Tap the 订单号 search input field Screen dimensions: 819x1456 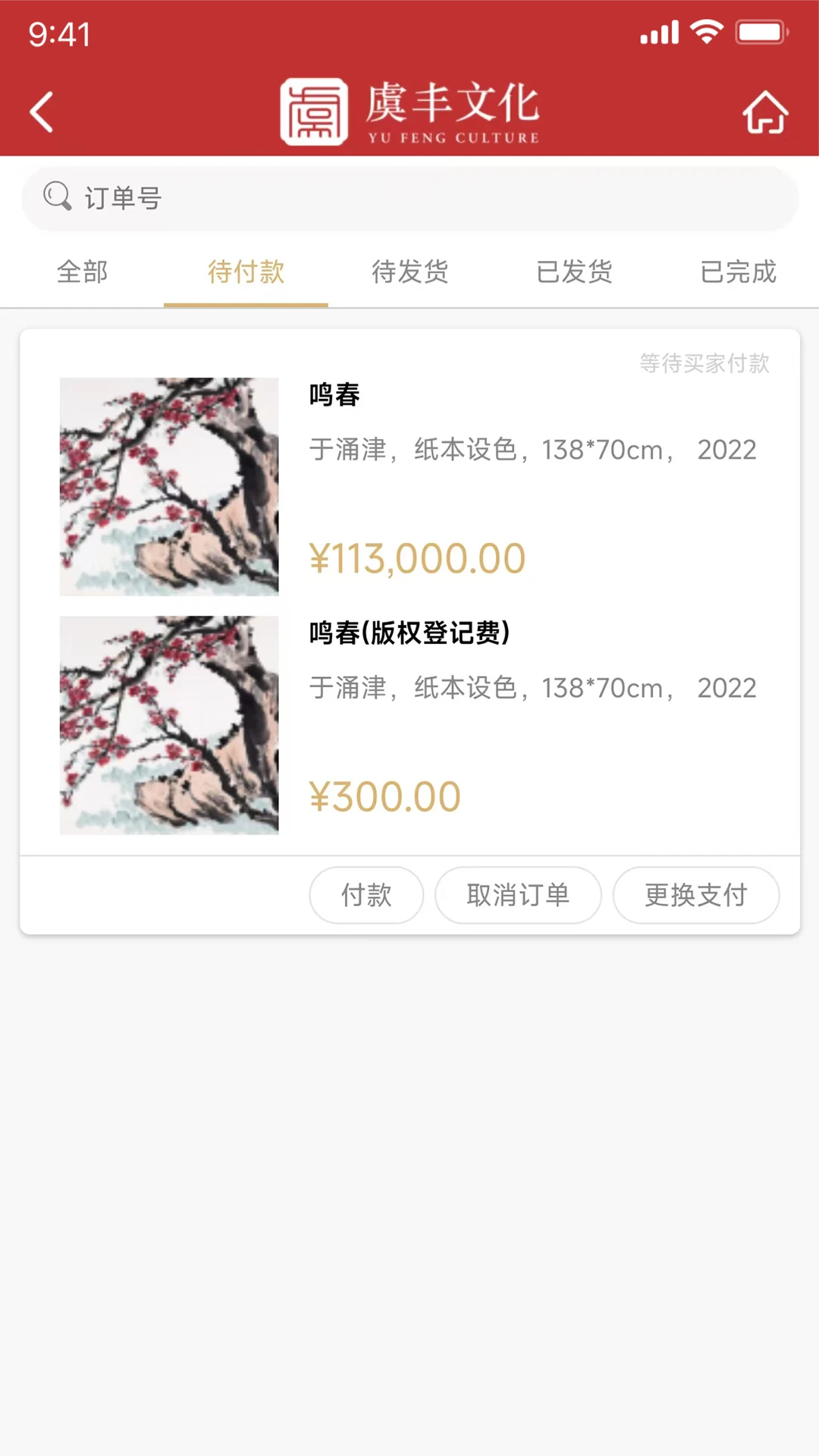tap(409, 198)
